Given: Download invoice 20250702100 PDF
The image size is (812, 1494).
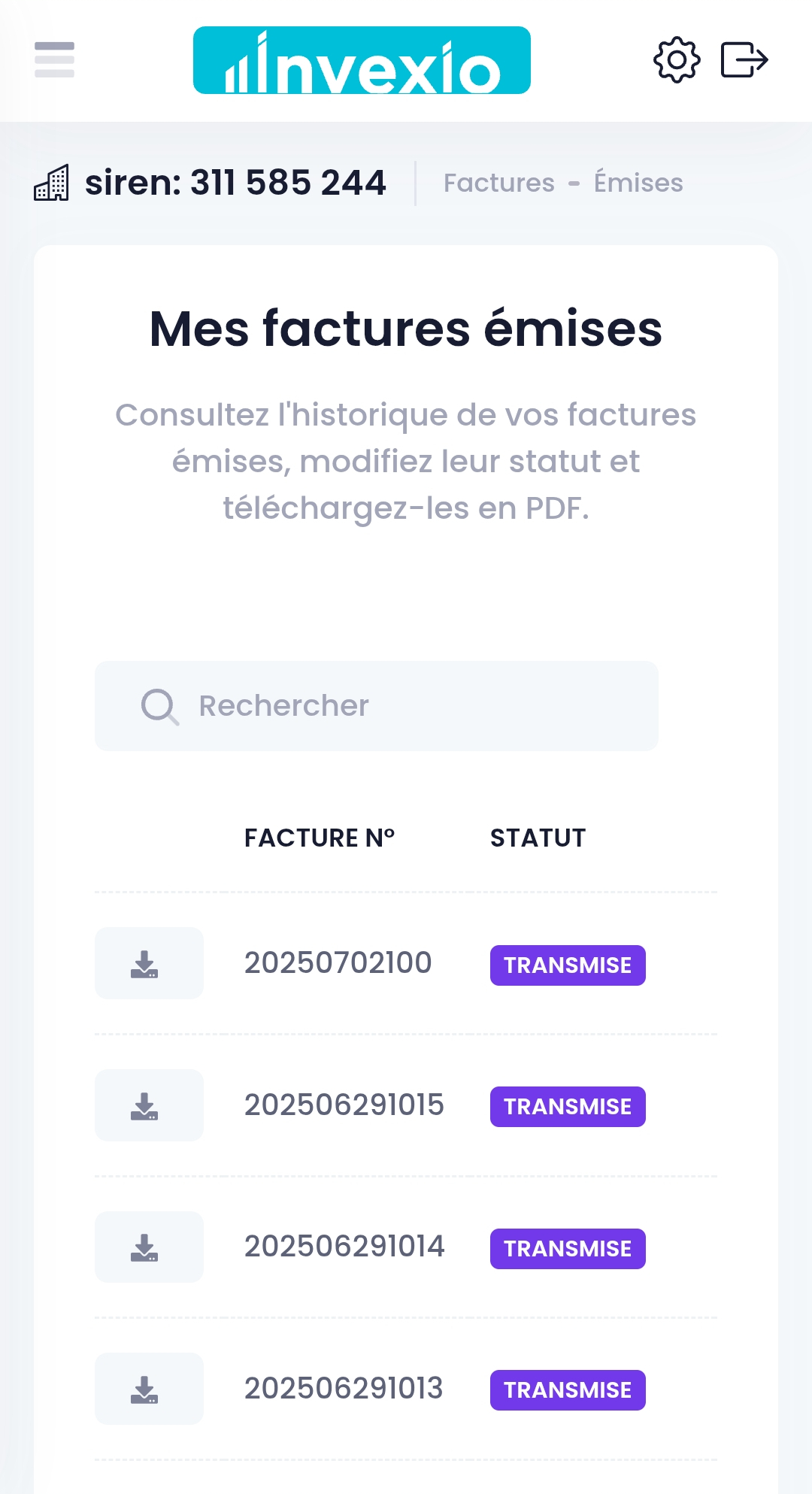Looking at the screenshot, I should pos(148,963).
